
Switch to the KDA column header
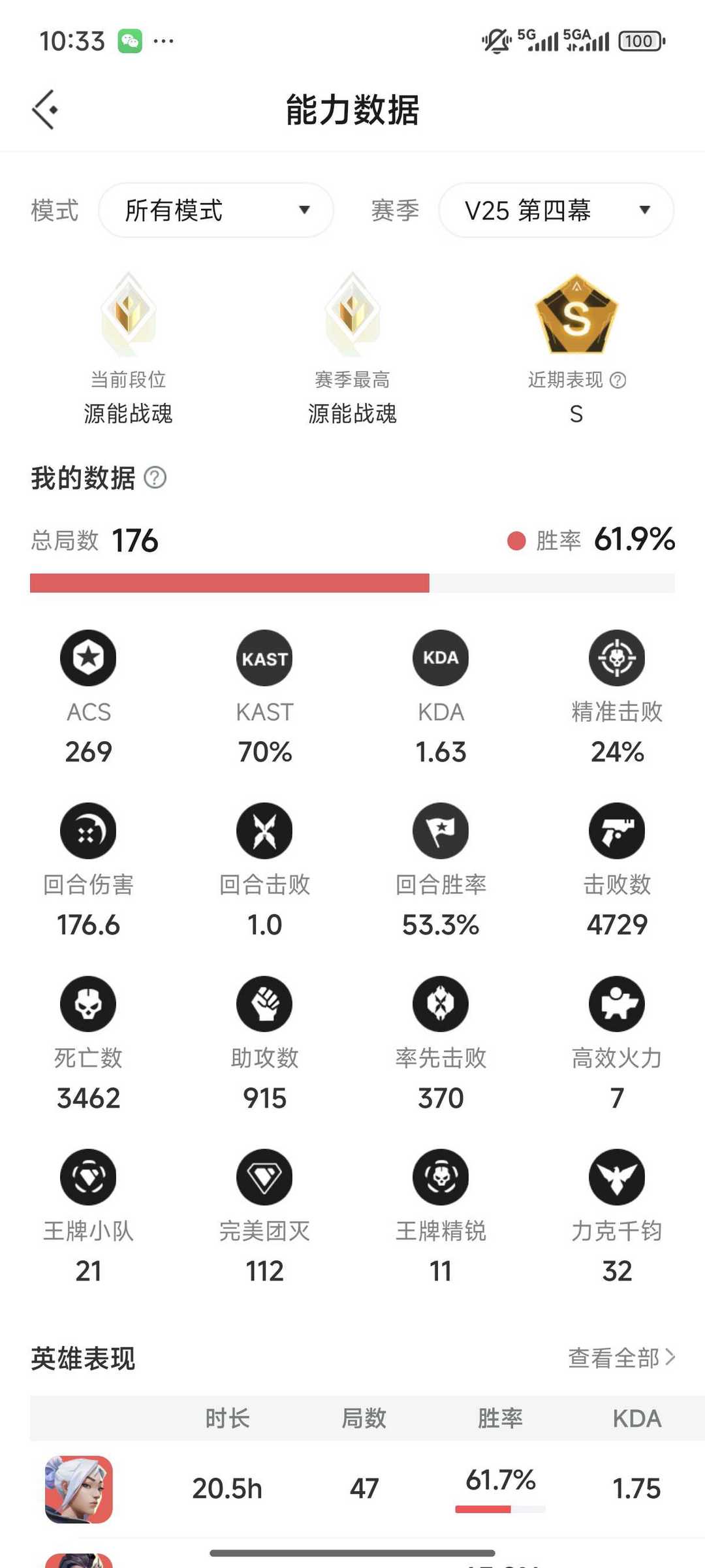click(x=636, y=1418)
